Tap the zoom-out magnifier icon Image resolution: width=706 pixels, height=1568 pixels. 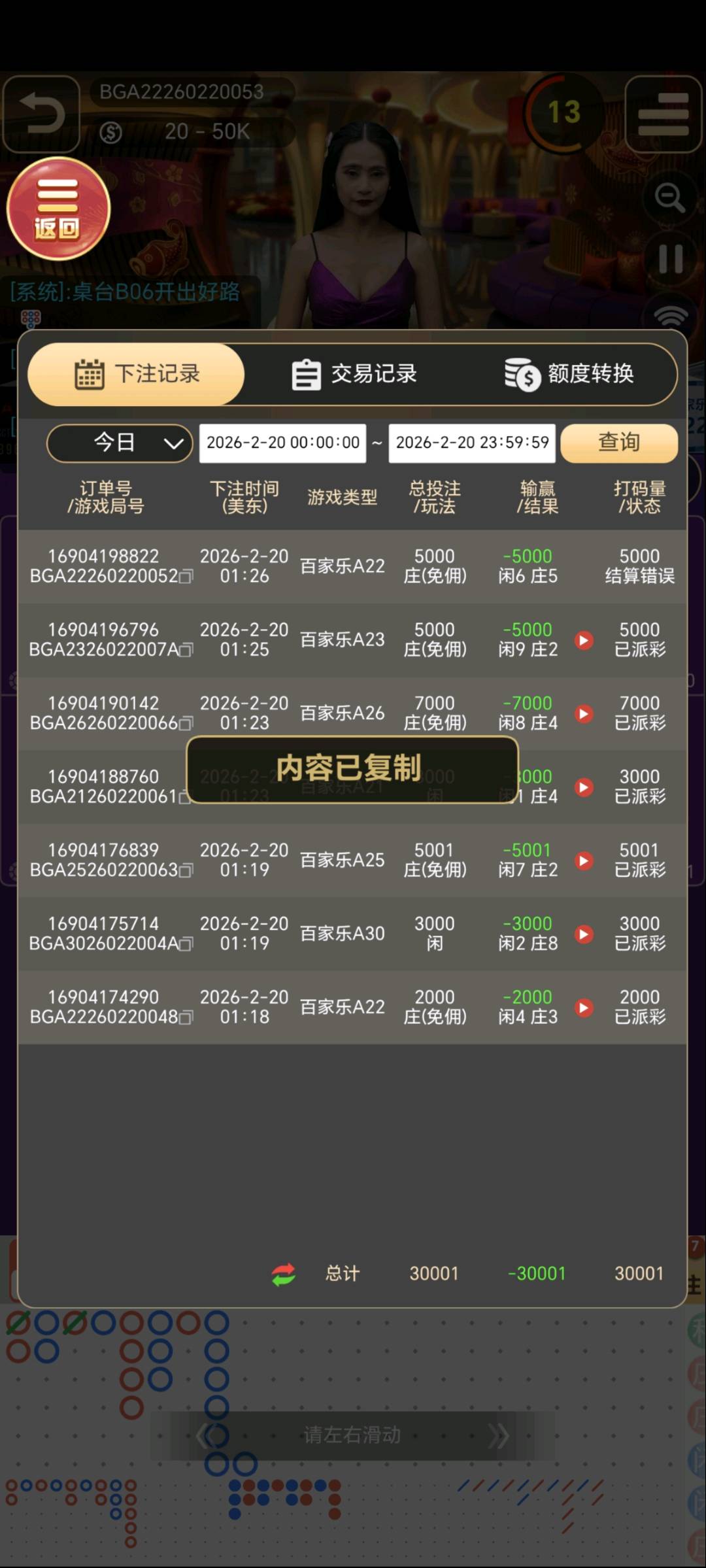[670, 197]
